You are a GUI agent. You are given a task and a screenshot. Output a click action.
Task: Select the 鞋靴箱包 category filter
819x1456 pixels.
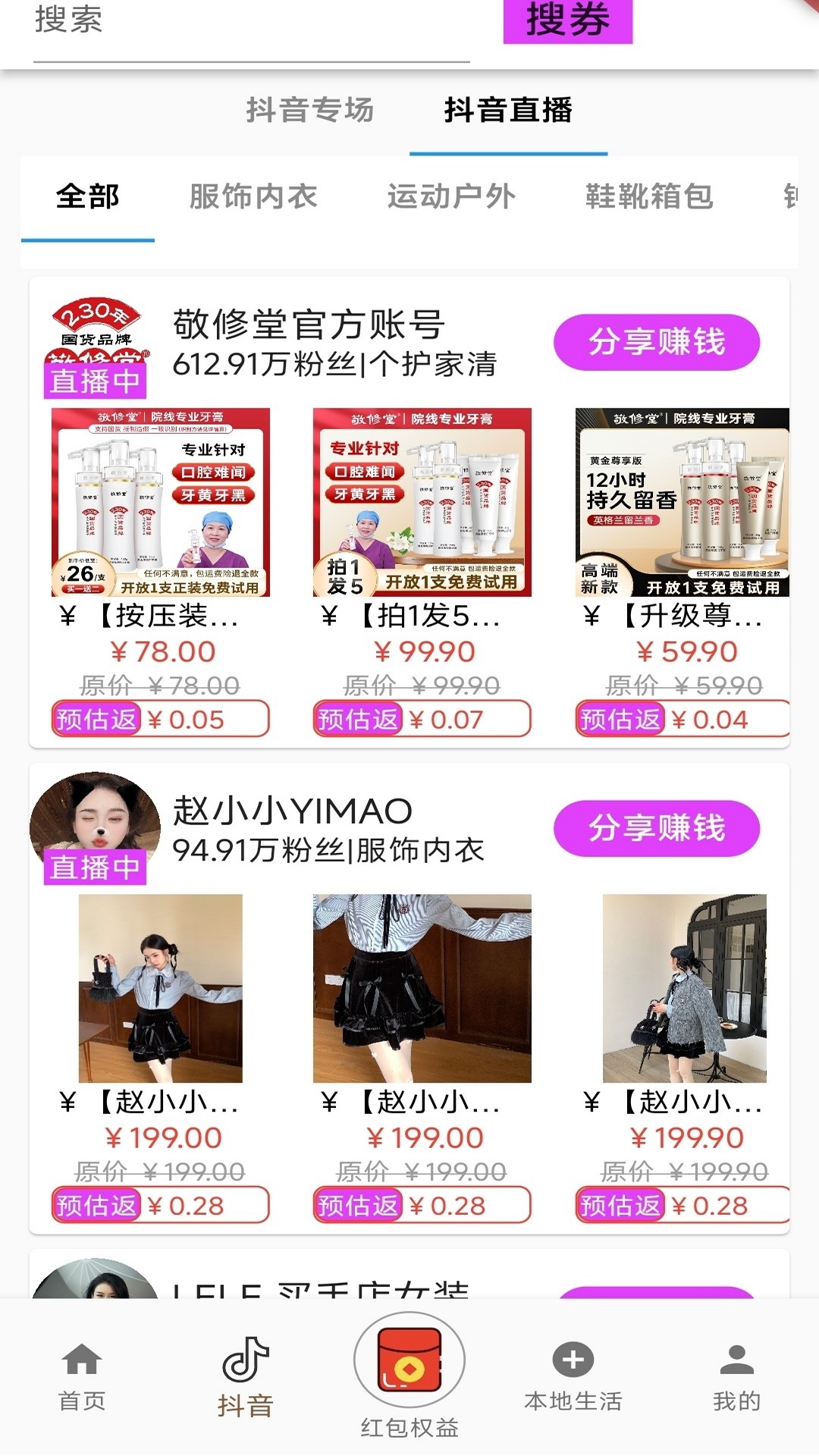coord(649,196)
